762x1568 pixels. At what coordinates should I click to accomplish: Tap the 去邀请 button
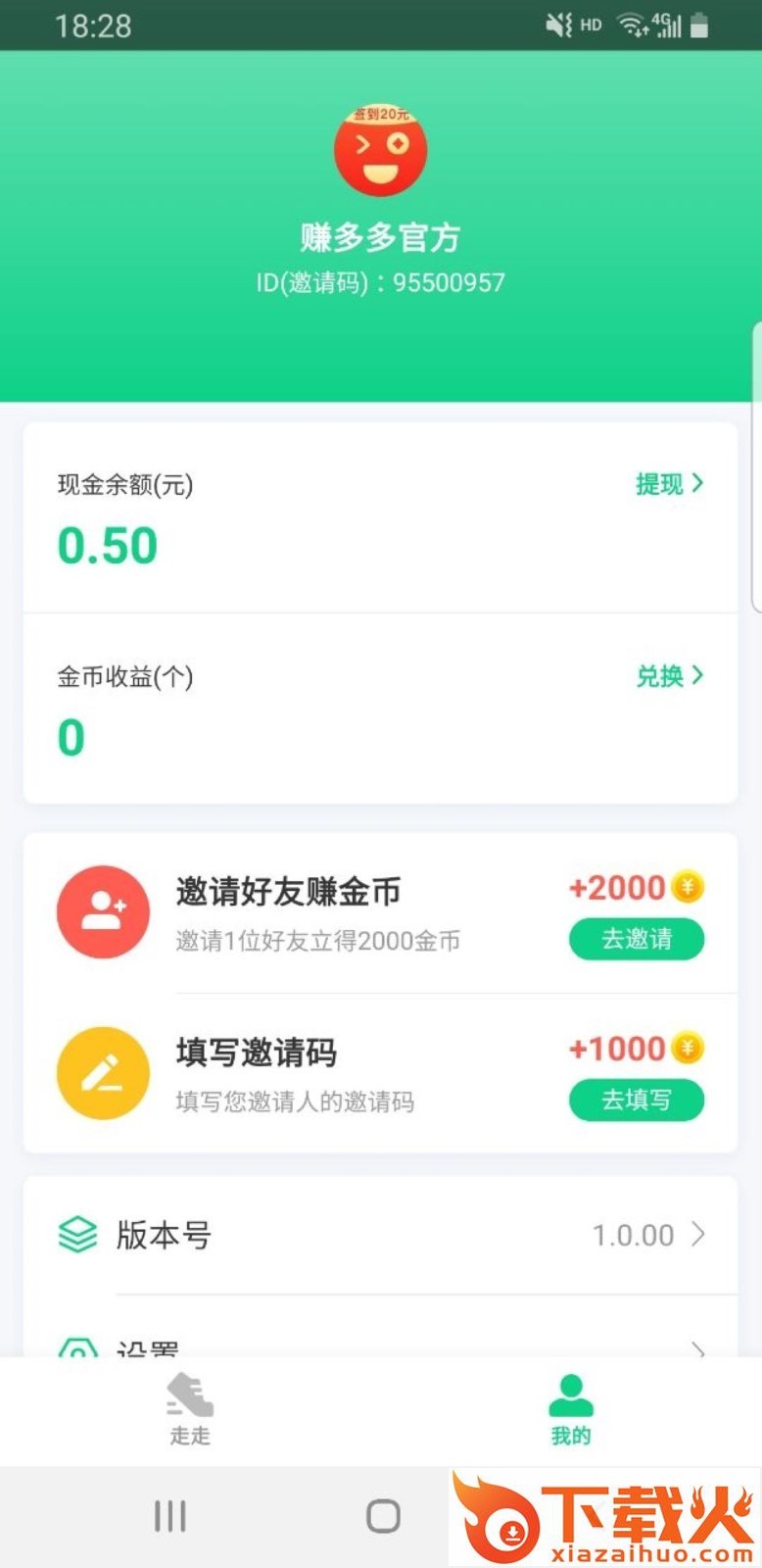tap(636, 939)
